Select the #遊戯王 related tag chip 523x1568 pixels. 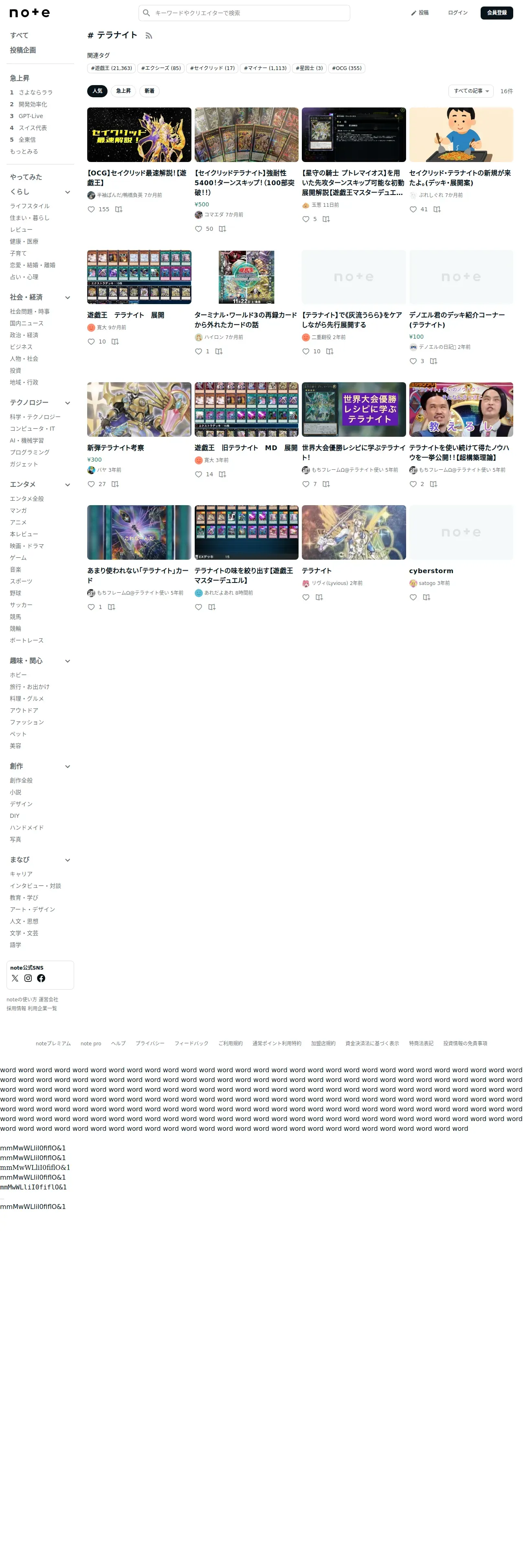pos(112,68)
